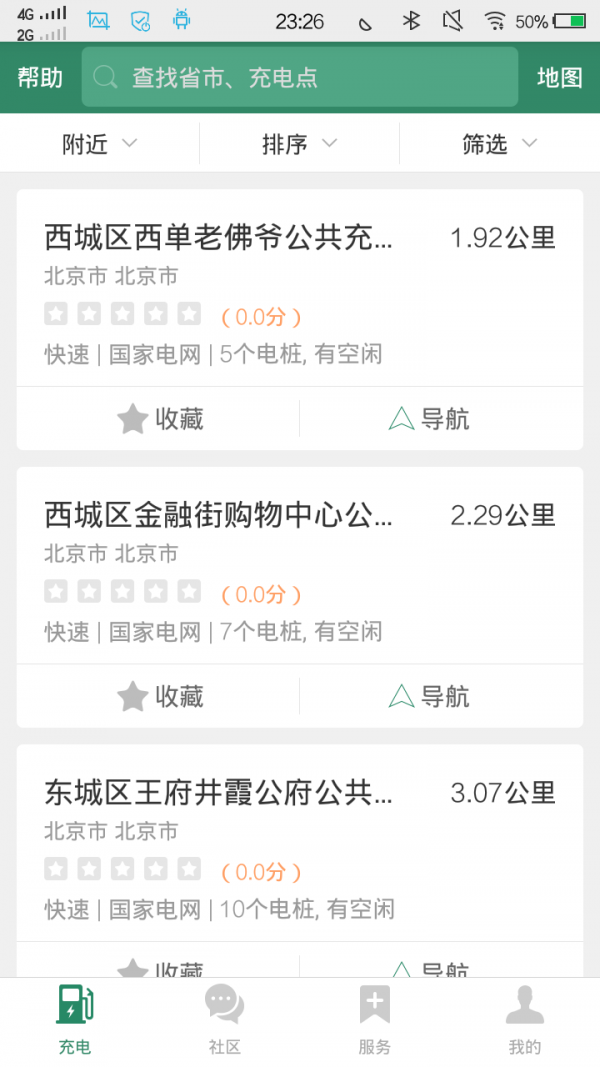Start 导航 to the 金融街购物中心 station

pos(429,696)
